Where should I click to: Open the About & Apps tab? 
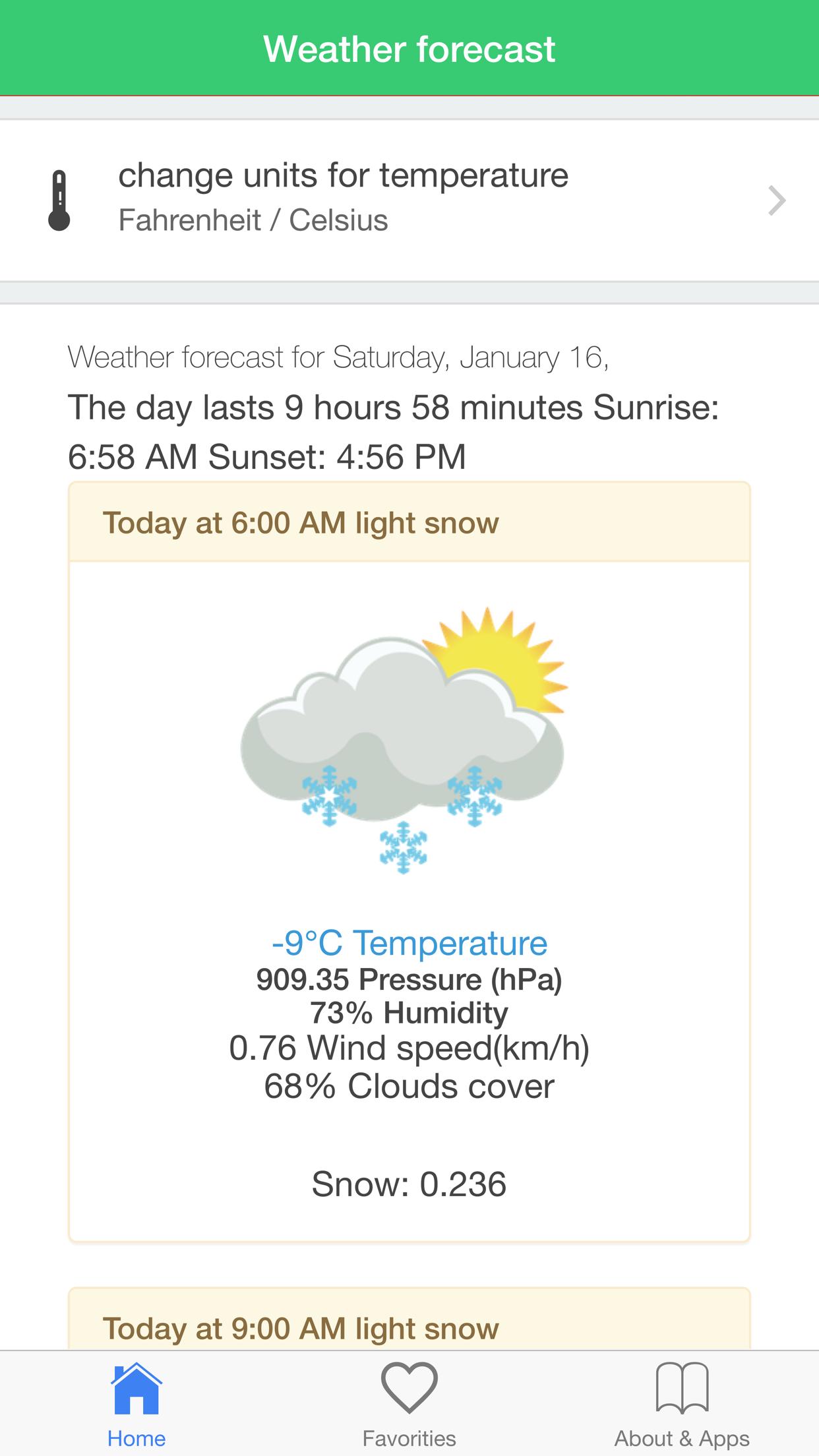pyautogui.click(x=682, y=1405)
